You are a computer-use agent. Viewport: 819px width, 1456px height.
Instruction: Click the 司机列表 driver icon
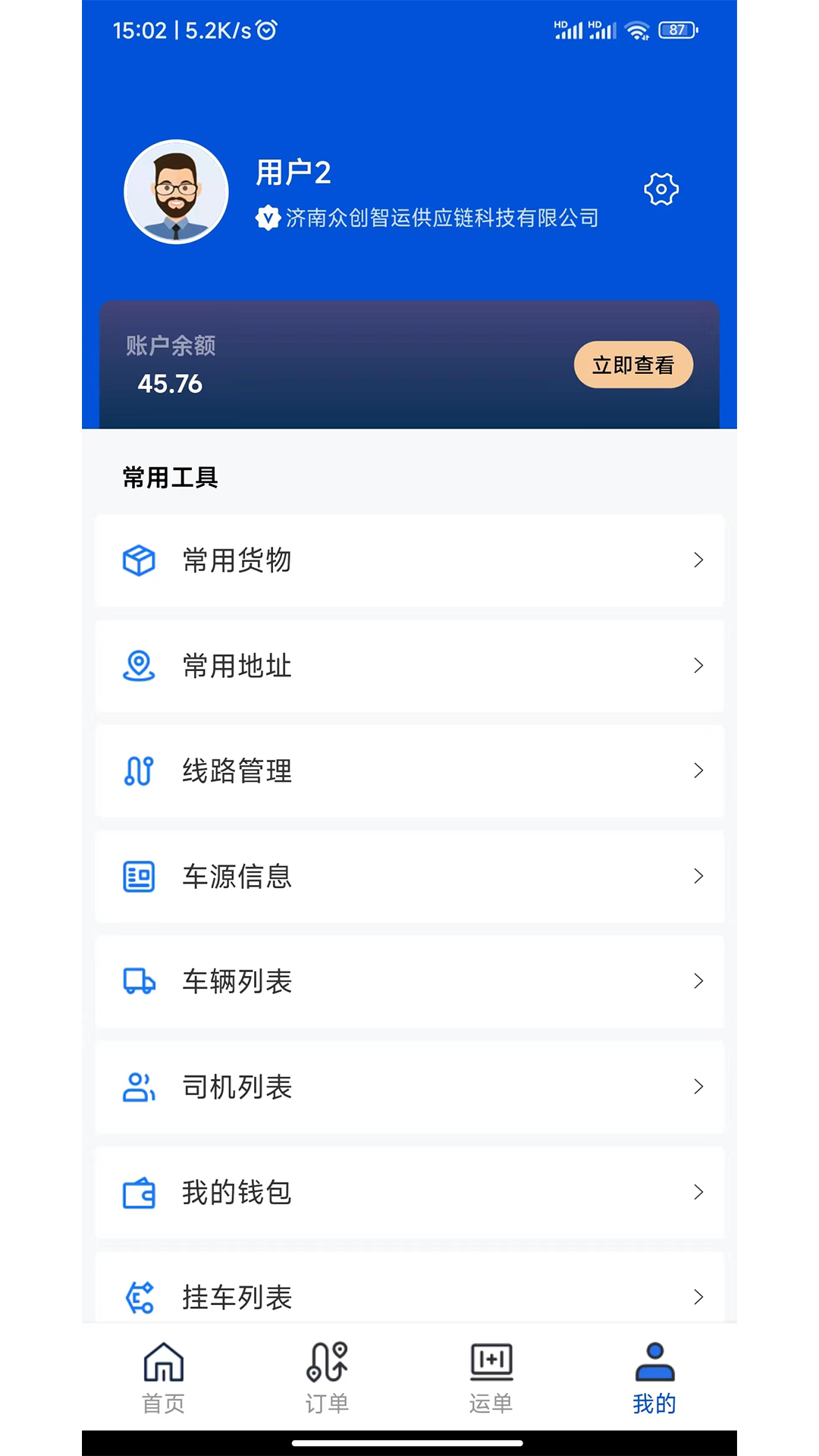pos(139,1087)
